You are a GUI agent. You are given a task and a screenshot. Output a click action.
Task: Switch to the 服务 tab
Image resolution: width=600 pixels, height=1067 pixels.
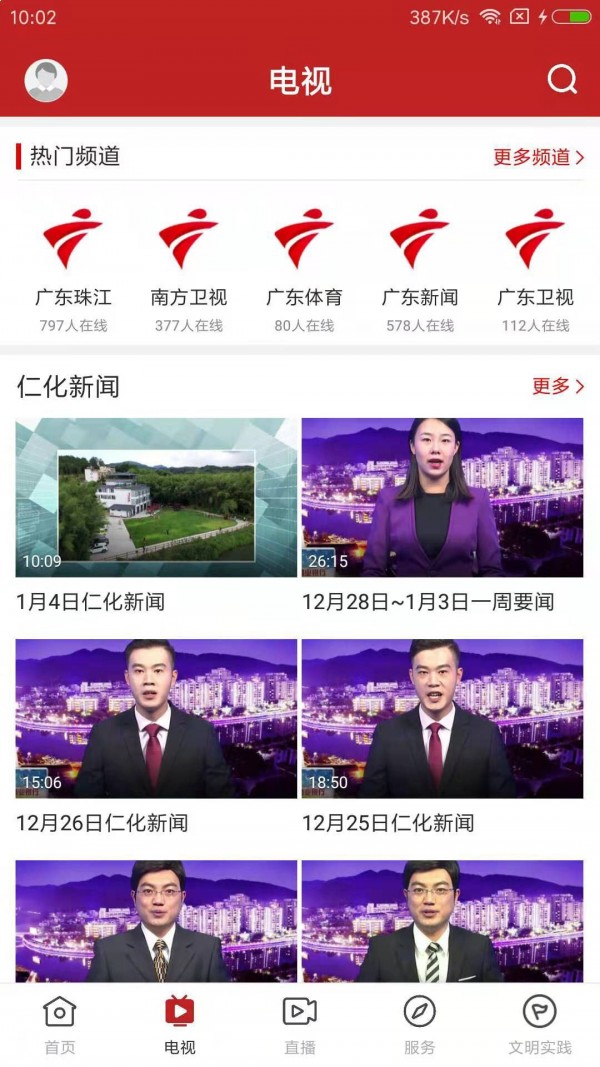(420, 1025)
